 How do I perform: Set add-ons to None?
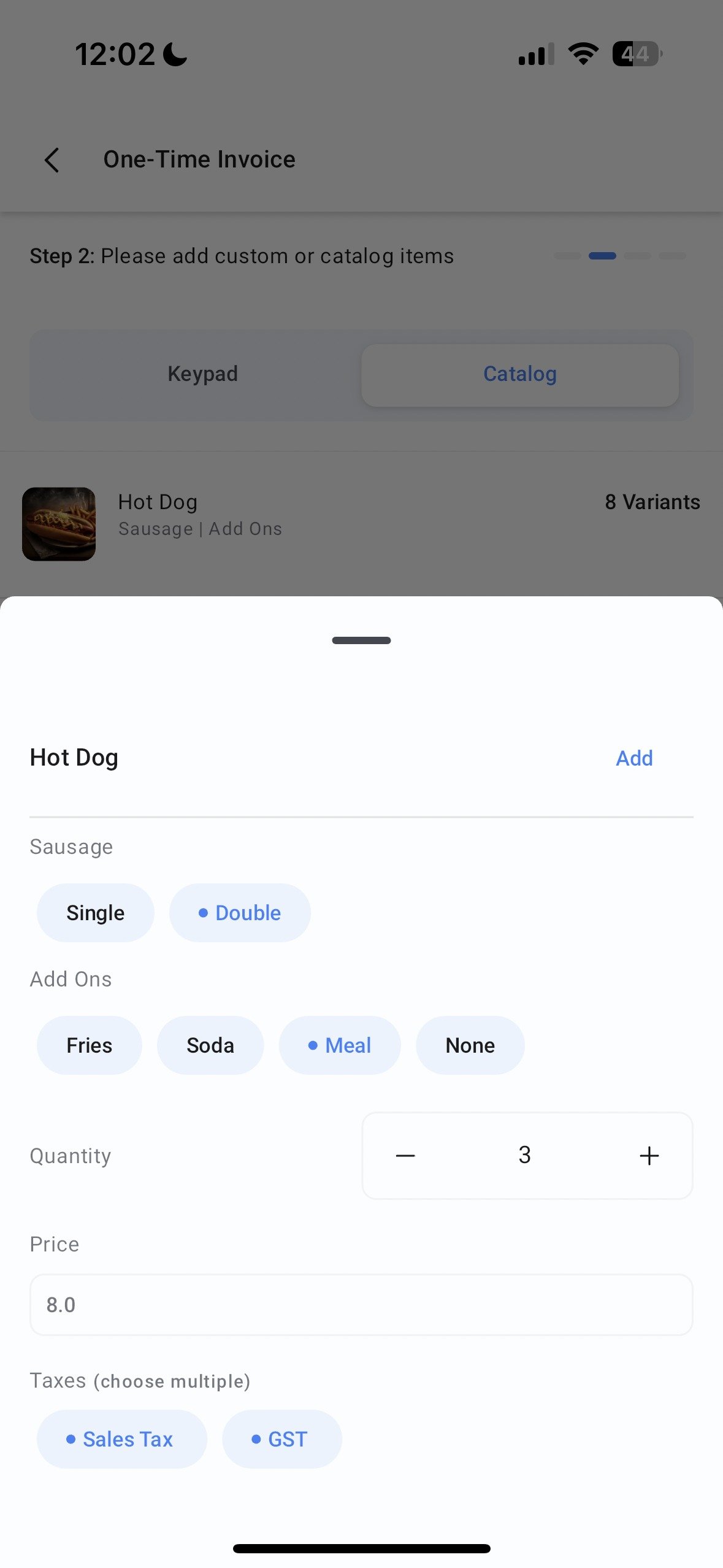(x=470, y=1045)
